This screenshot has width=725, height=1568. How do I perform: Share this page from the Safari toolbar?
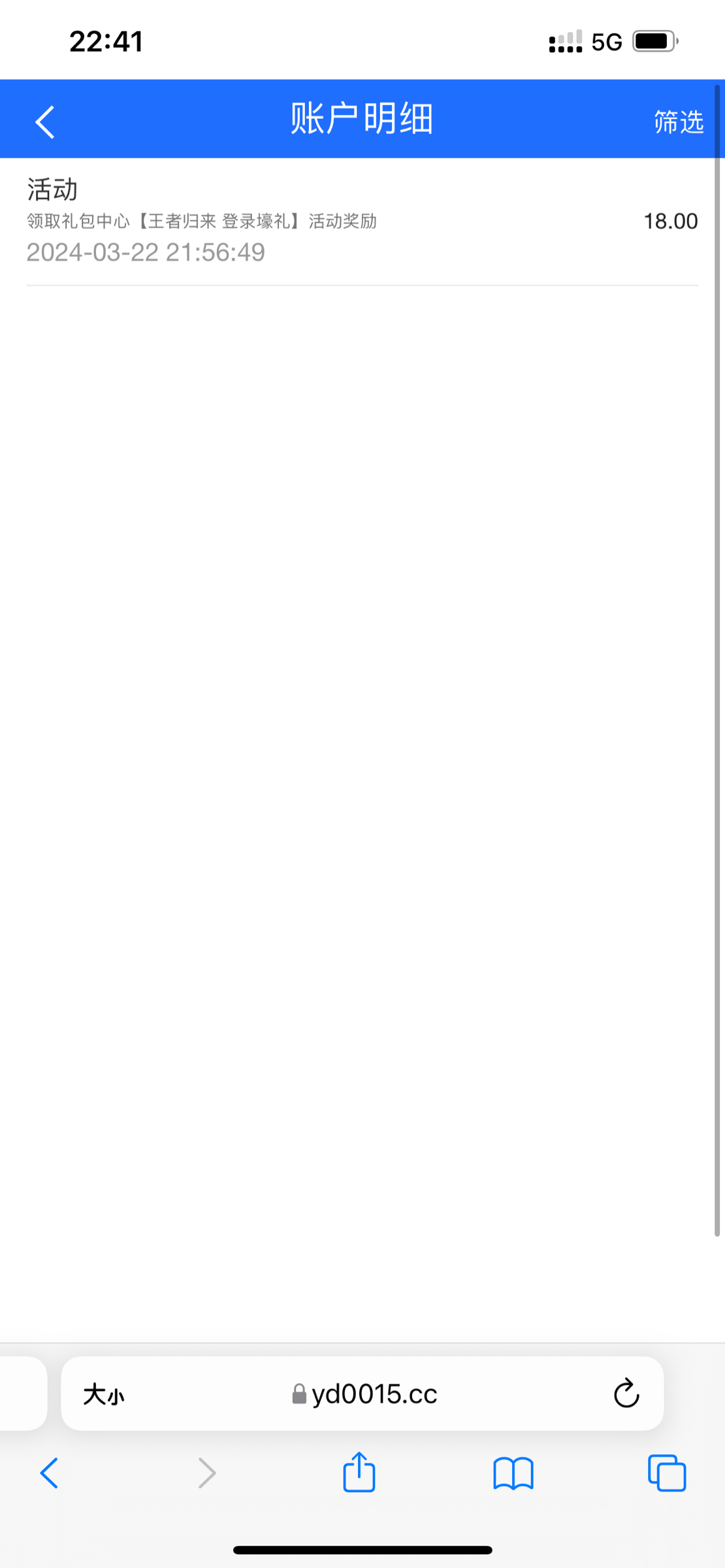coord(359,1472)
